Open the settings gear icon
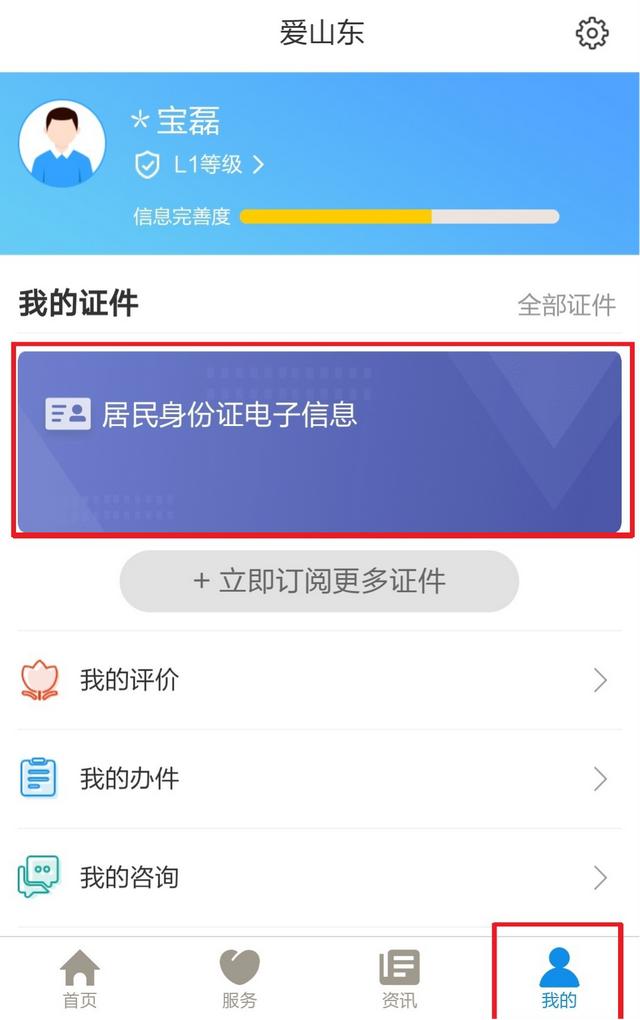The image size is (640, 1020). pos(592,33)
